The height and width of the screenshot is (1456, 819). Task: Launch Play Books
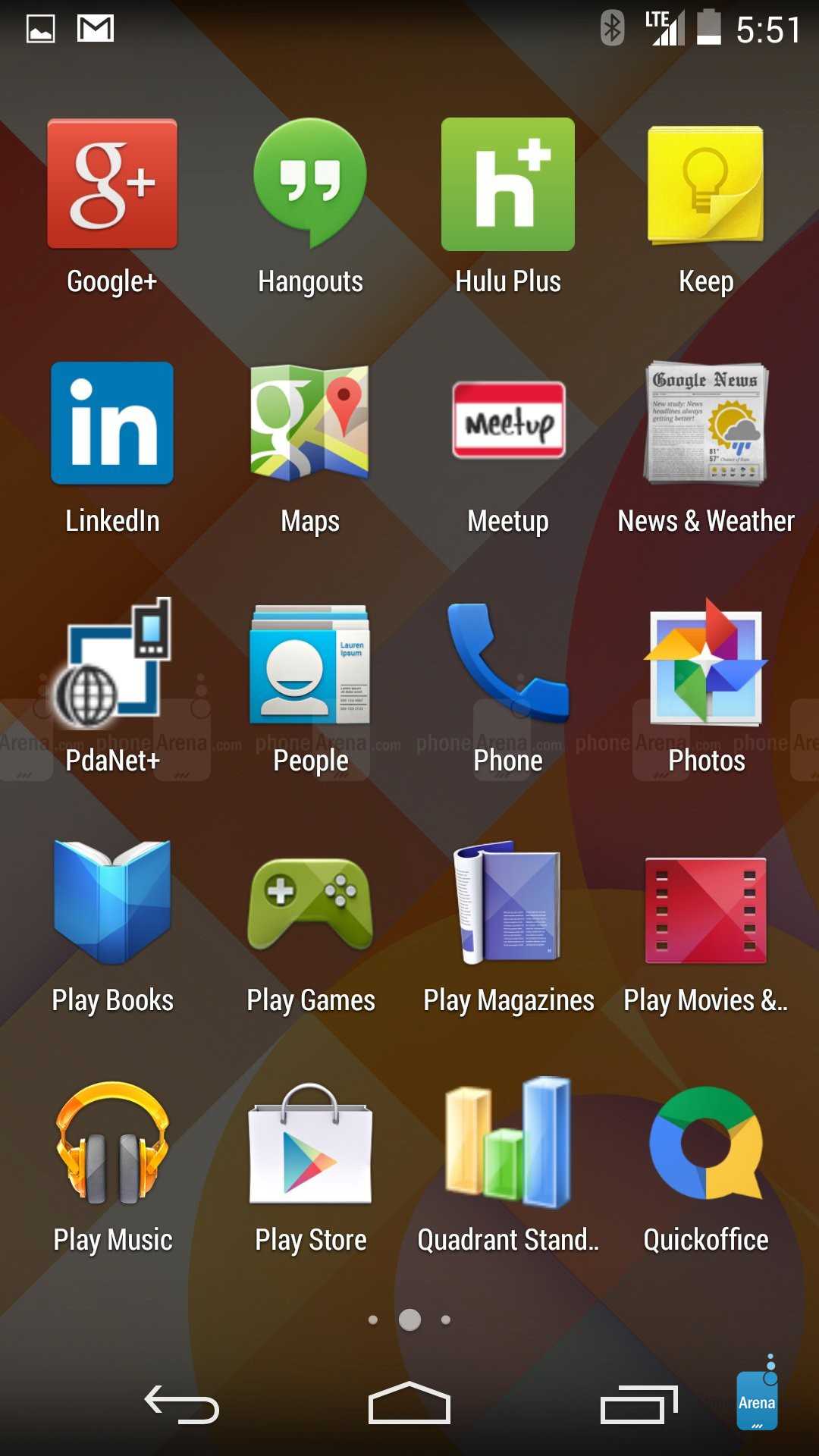pos(112,902)
